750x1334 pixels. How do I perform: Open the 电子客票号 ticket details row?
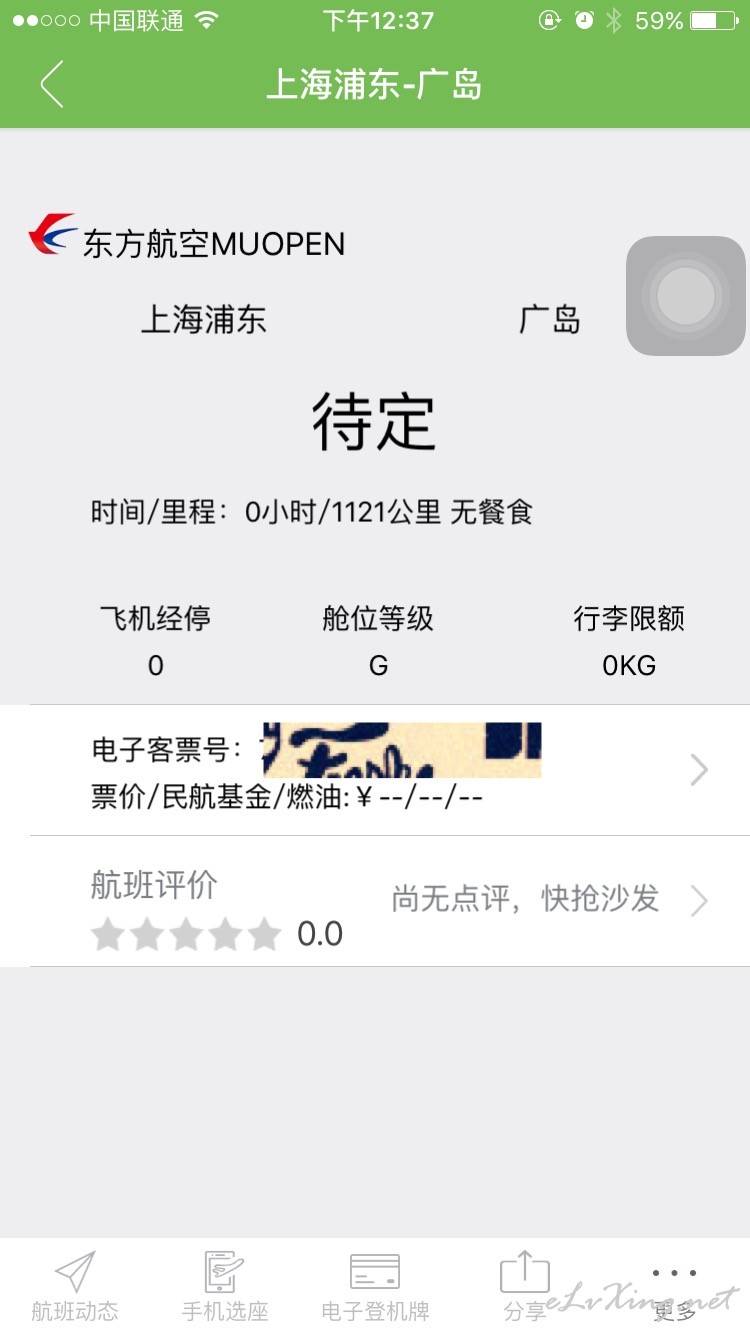click(375, 770)
